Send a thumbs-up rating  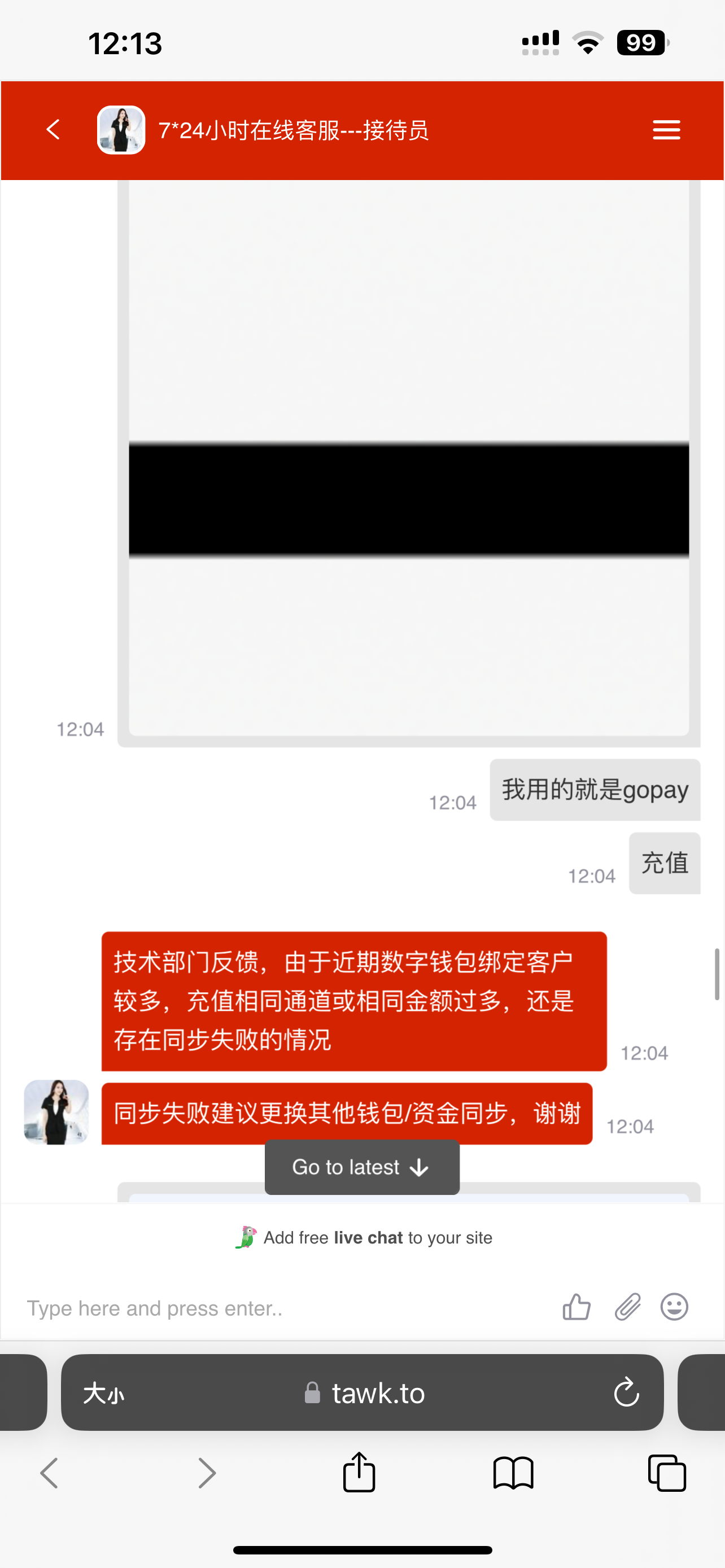click(576, 1307)
